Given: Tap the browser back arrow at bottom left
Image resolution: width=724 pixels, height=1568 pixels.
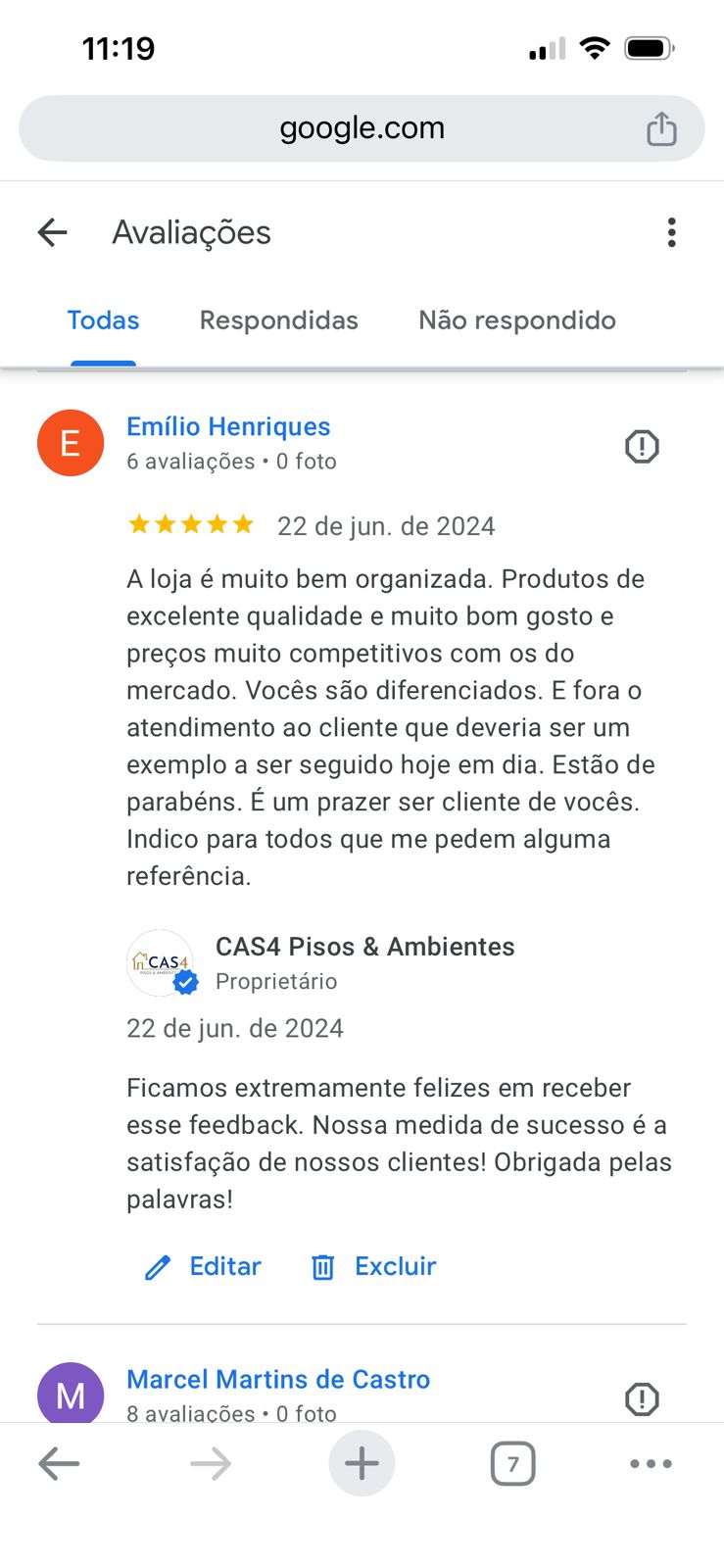Looking at the screenshot, I should coord(59,1463).
